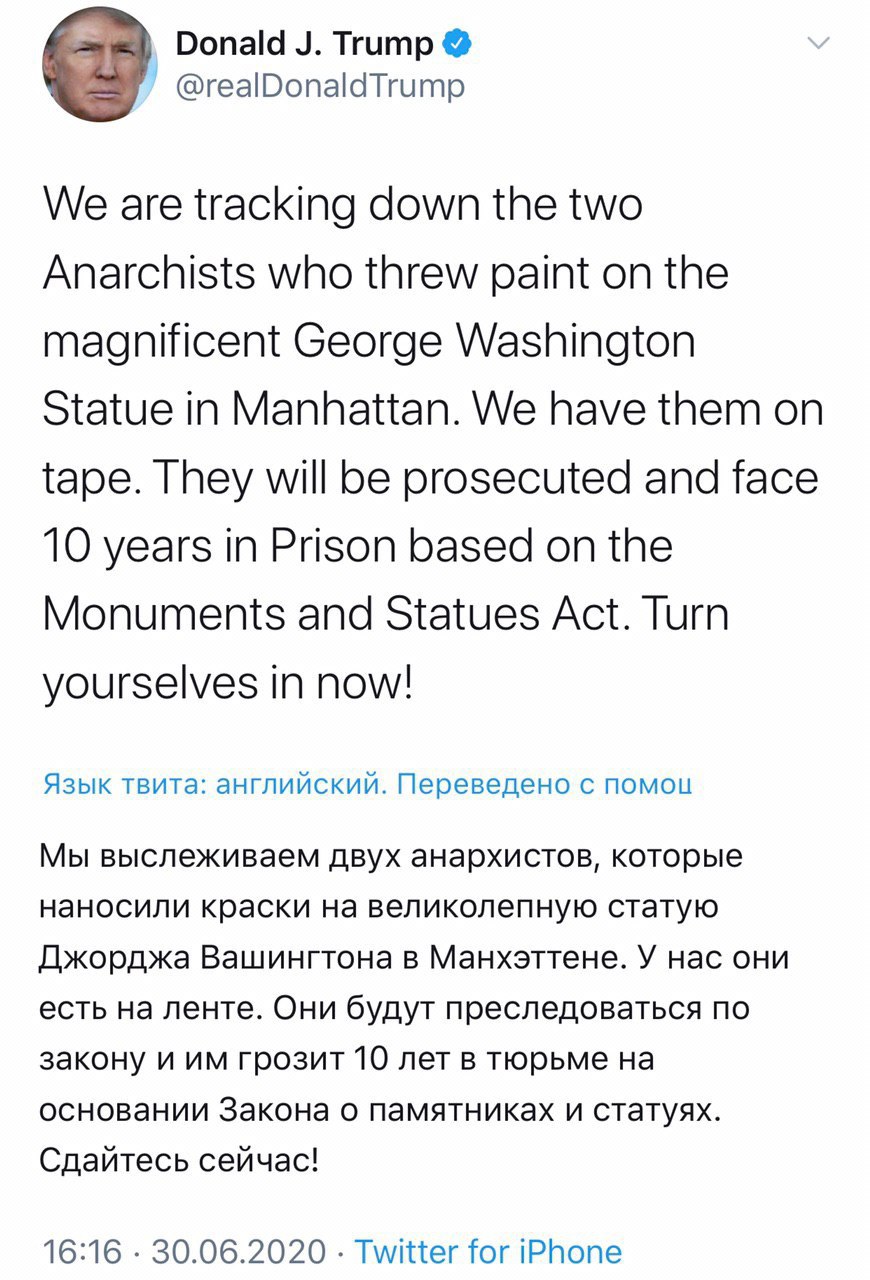The image size is (870, 1280).
Task: Tap the tweet translation info link
Action: pos(368,785)
